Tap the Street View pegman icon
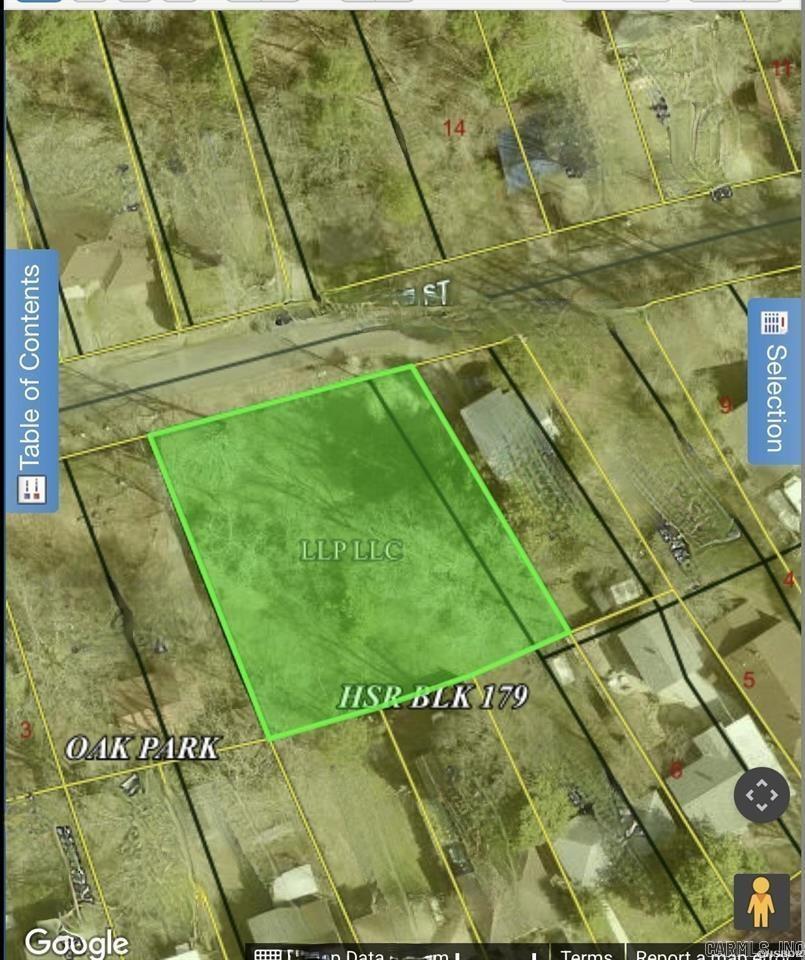 coord(761,901)
